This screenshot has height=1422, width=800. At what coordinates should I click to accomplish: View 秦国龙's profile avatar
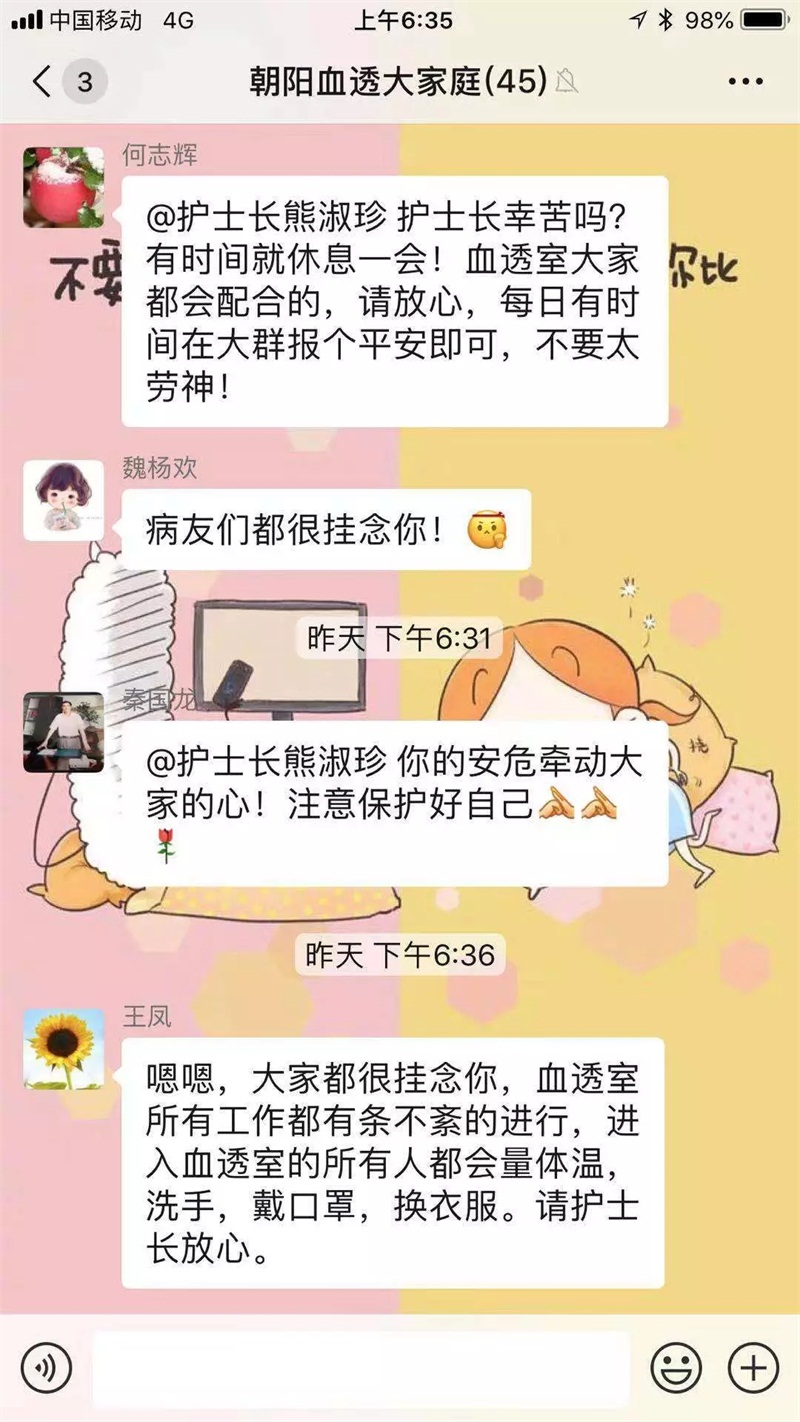pos(63,732)
